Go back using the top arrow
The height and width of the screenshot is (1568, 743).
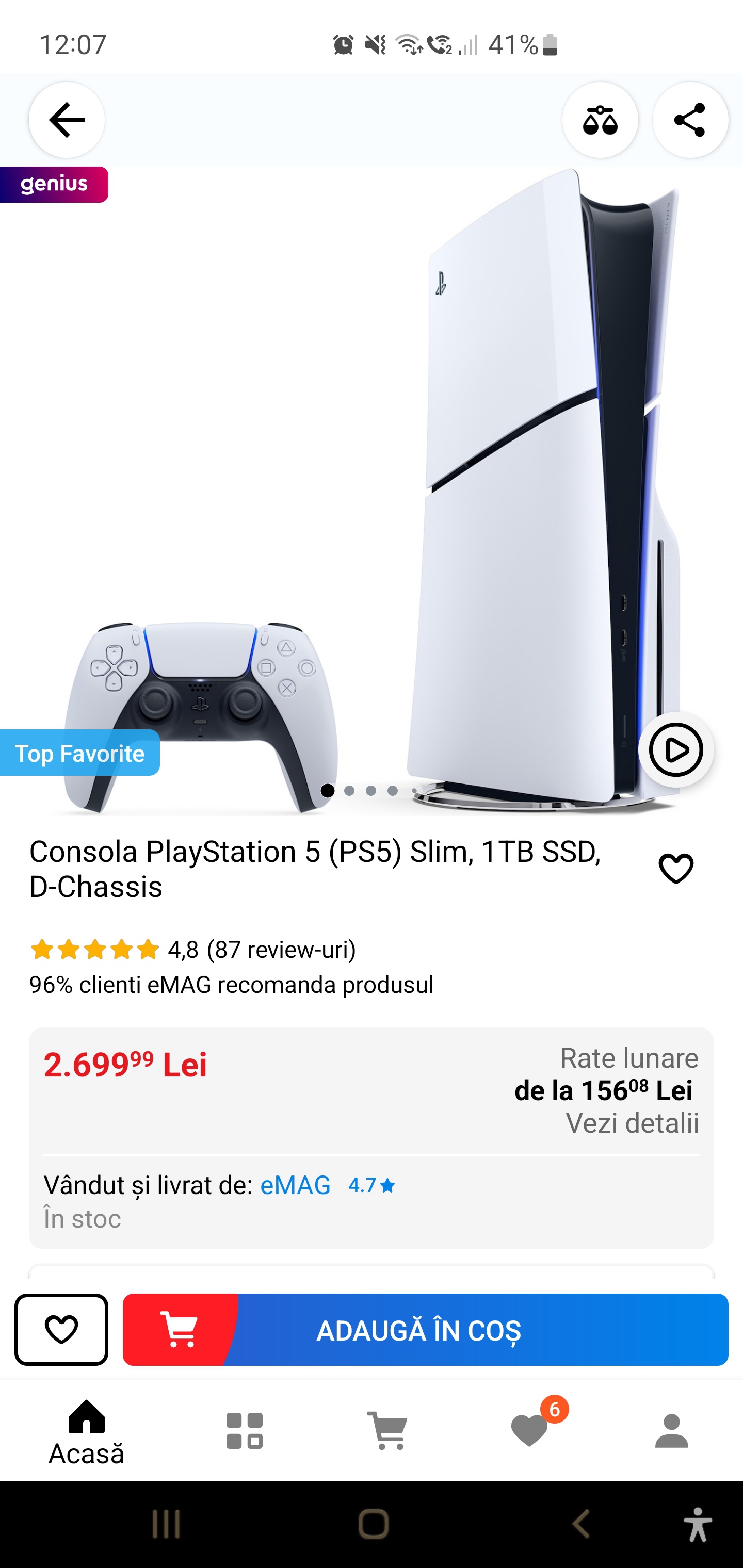click(67, 120)
